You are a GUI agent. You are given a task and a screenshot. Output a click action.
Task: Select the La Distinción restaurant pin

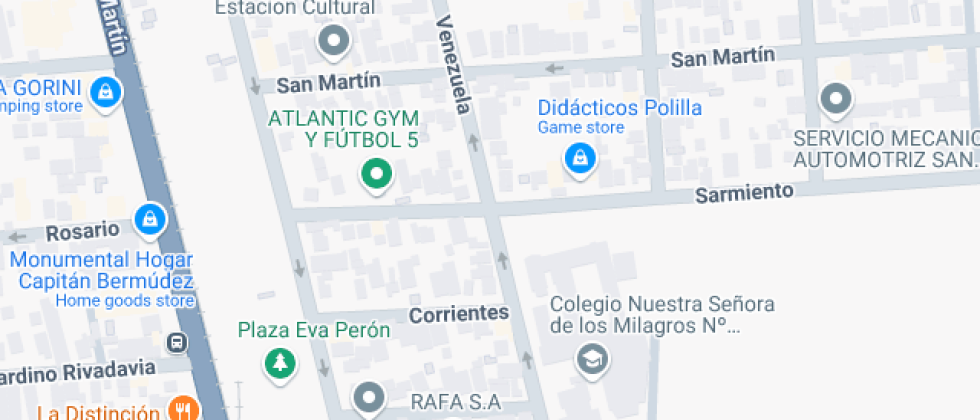[182, 408]
